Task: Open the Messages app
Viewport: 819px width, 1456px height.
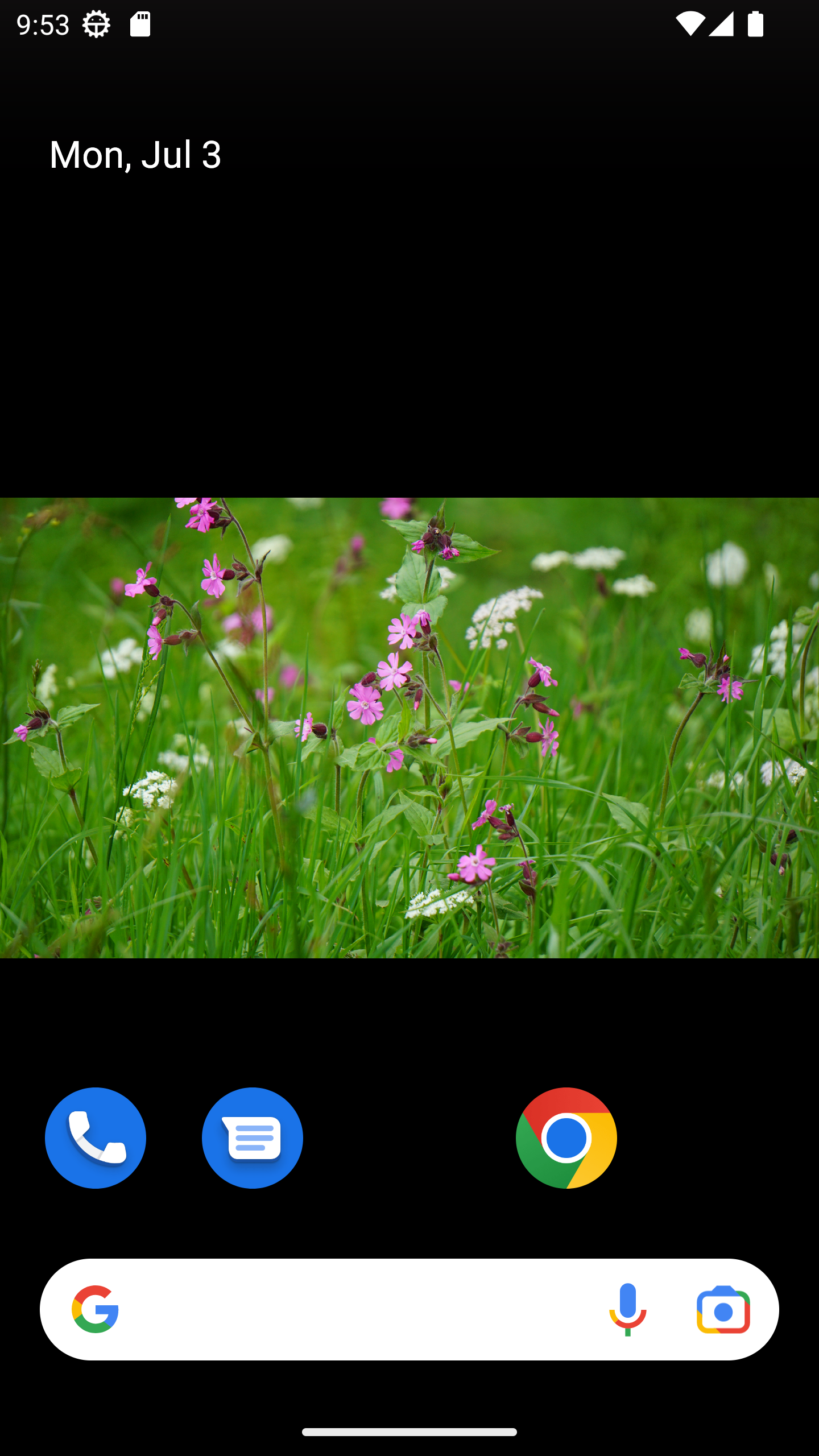Action: (253, 1138)
